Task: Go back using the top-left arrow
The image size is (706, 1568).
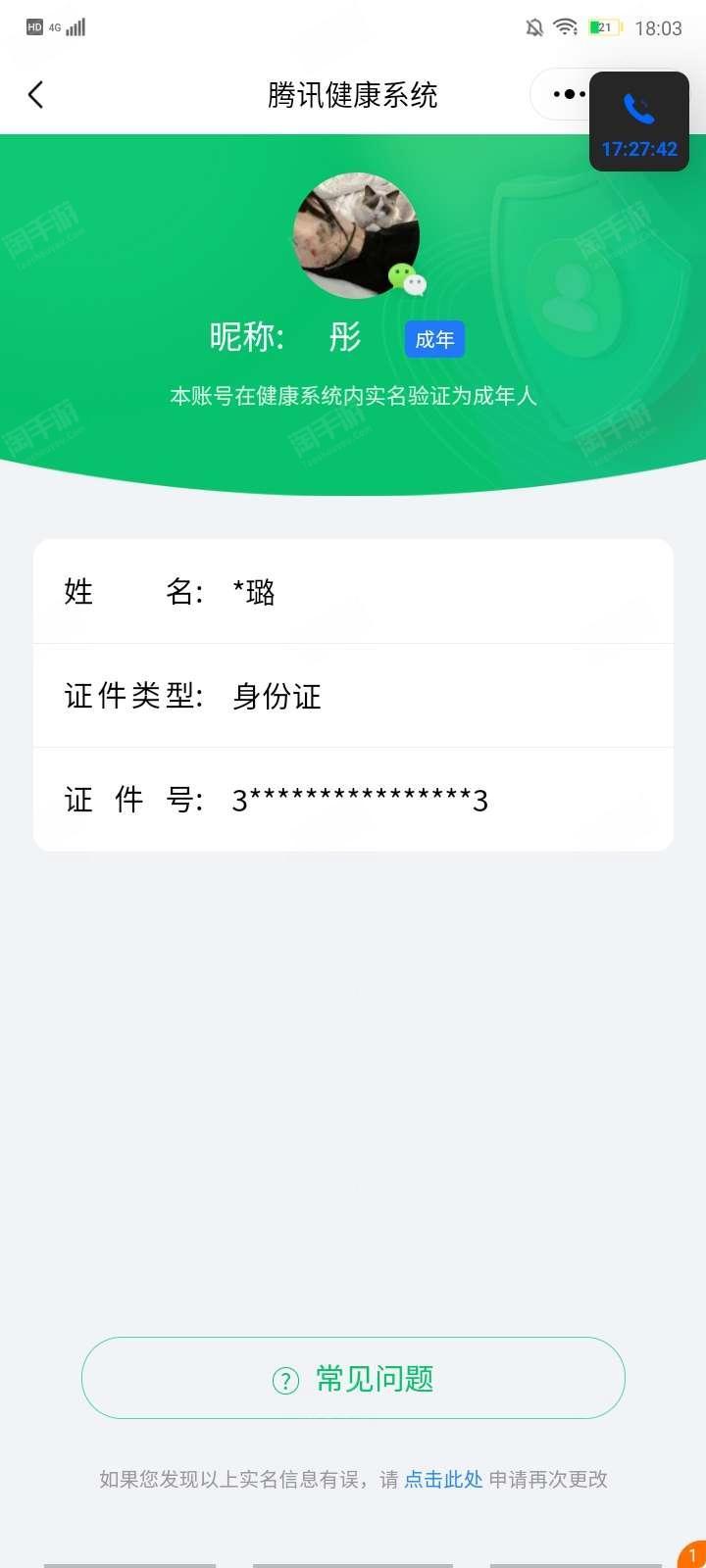Action: [x=36, y=95]
